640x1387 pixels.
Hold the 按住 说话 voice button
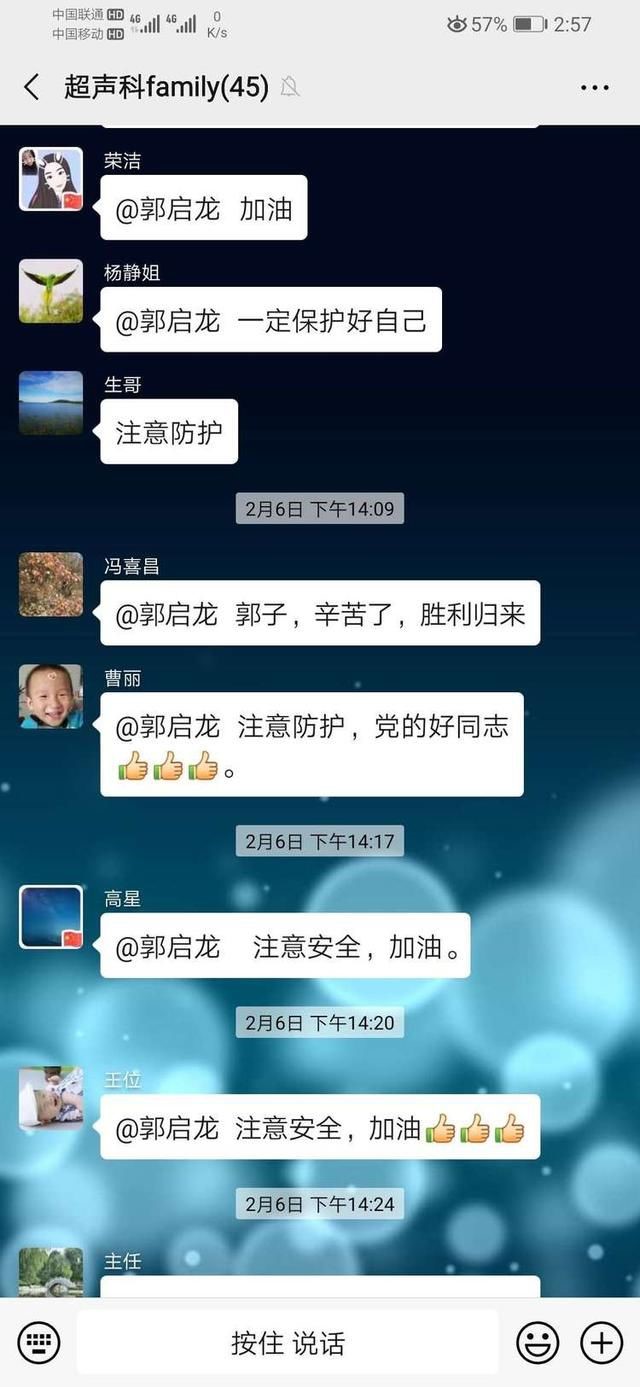coord(288,1342)
